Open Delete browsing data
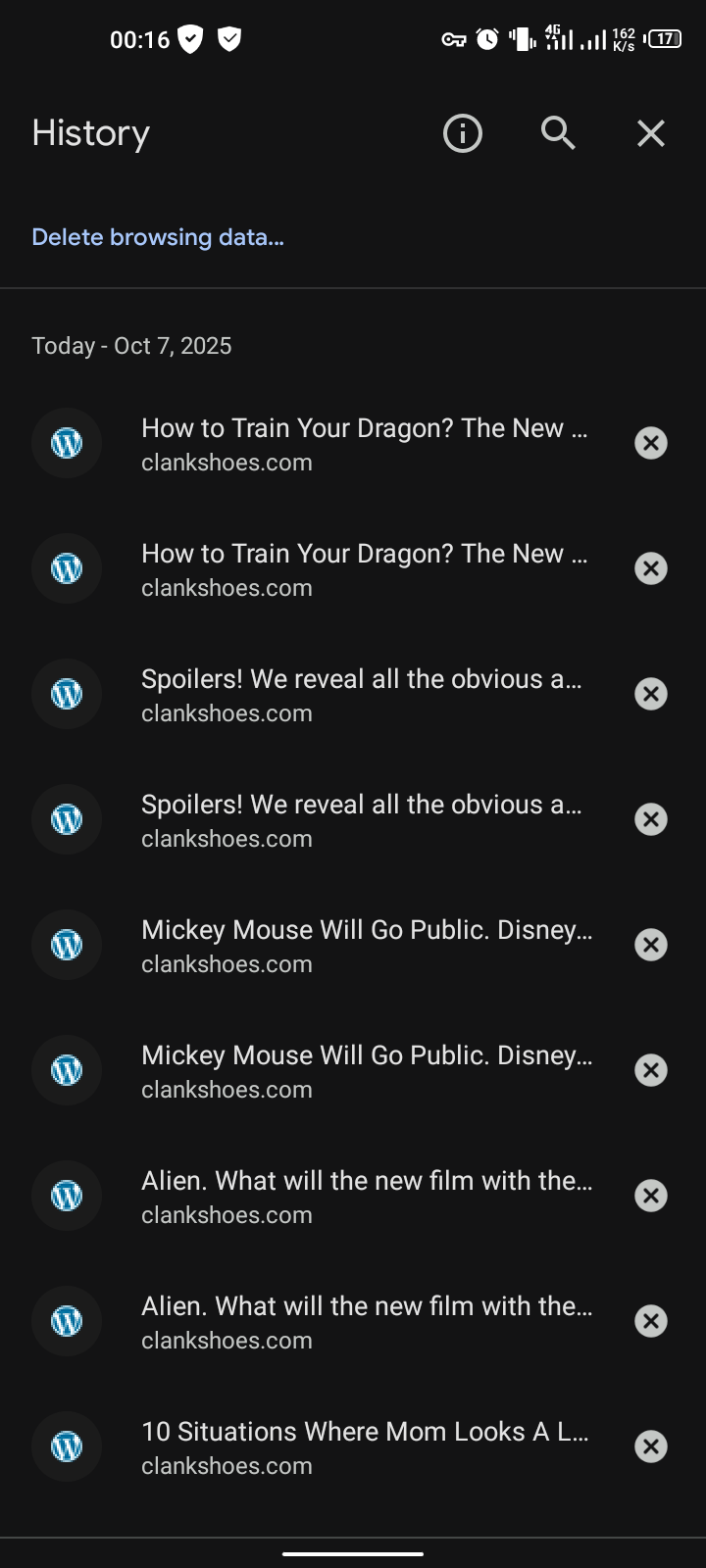Viewport: 706px width, 1568px height. (x=158, y=237)
